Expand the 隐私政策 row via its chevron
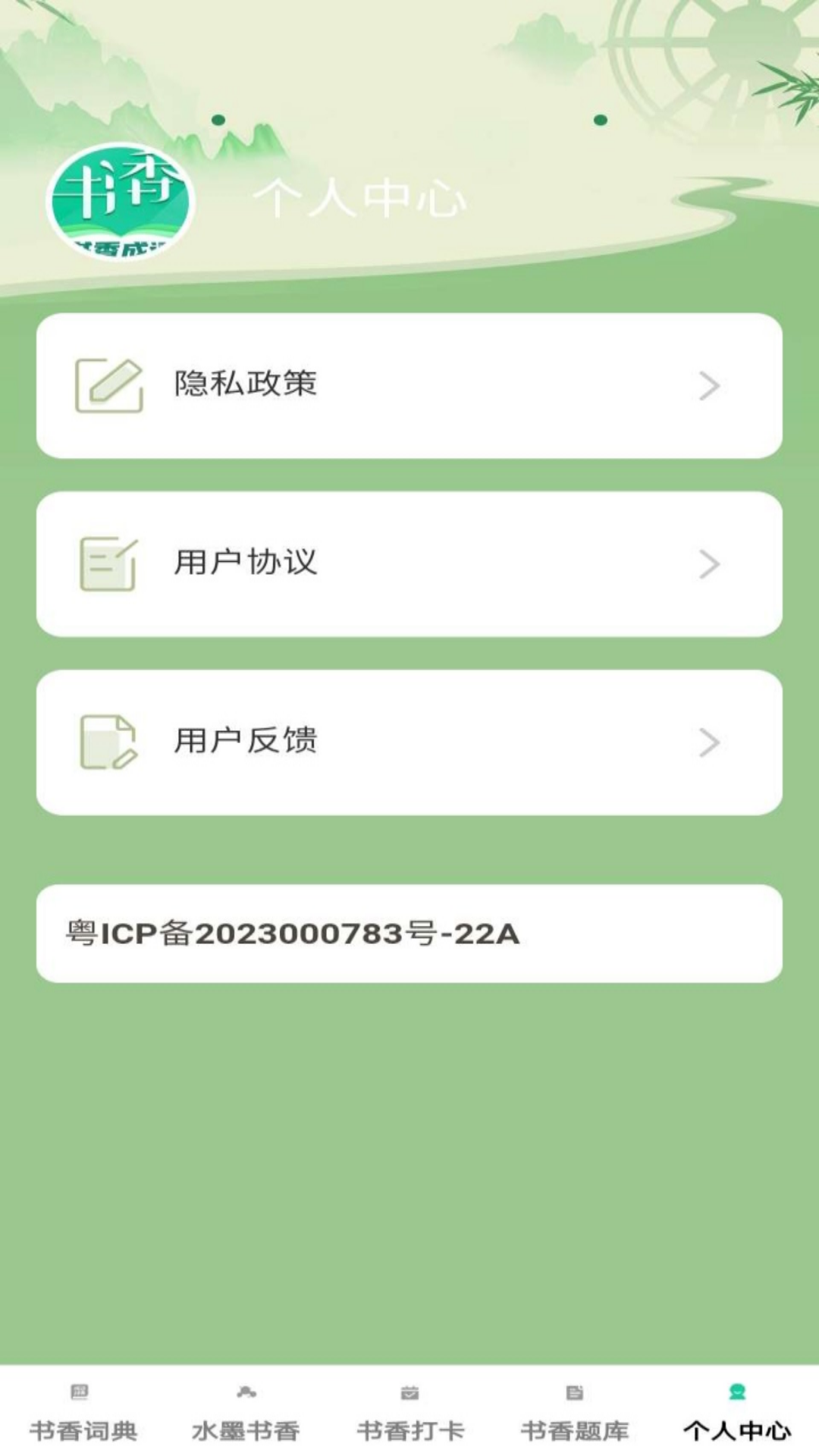Image resolution: width=819 pixels, height=1456 pixels. 708,385
